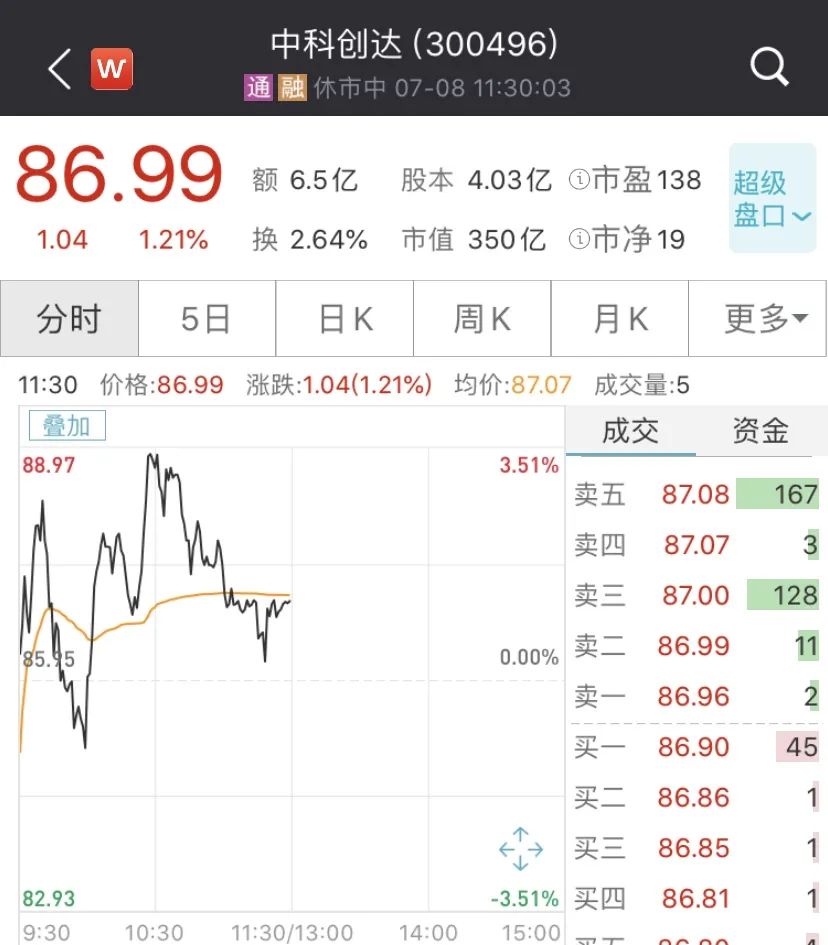Open the red W icon
The height and width of the screenshot is (945, 828).
(112, 68)
